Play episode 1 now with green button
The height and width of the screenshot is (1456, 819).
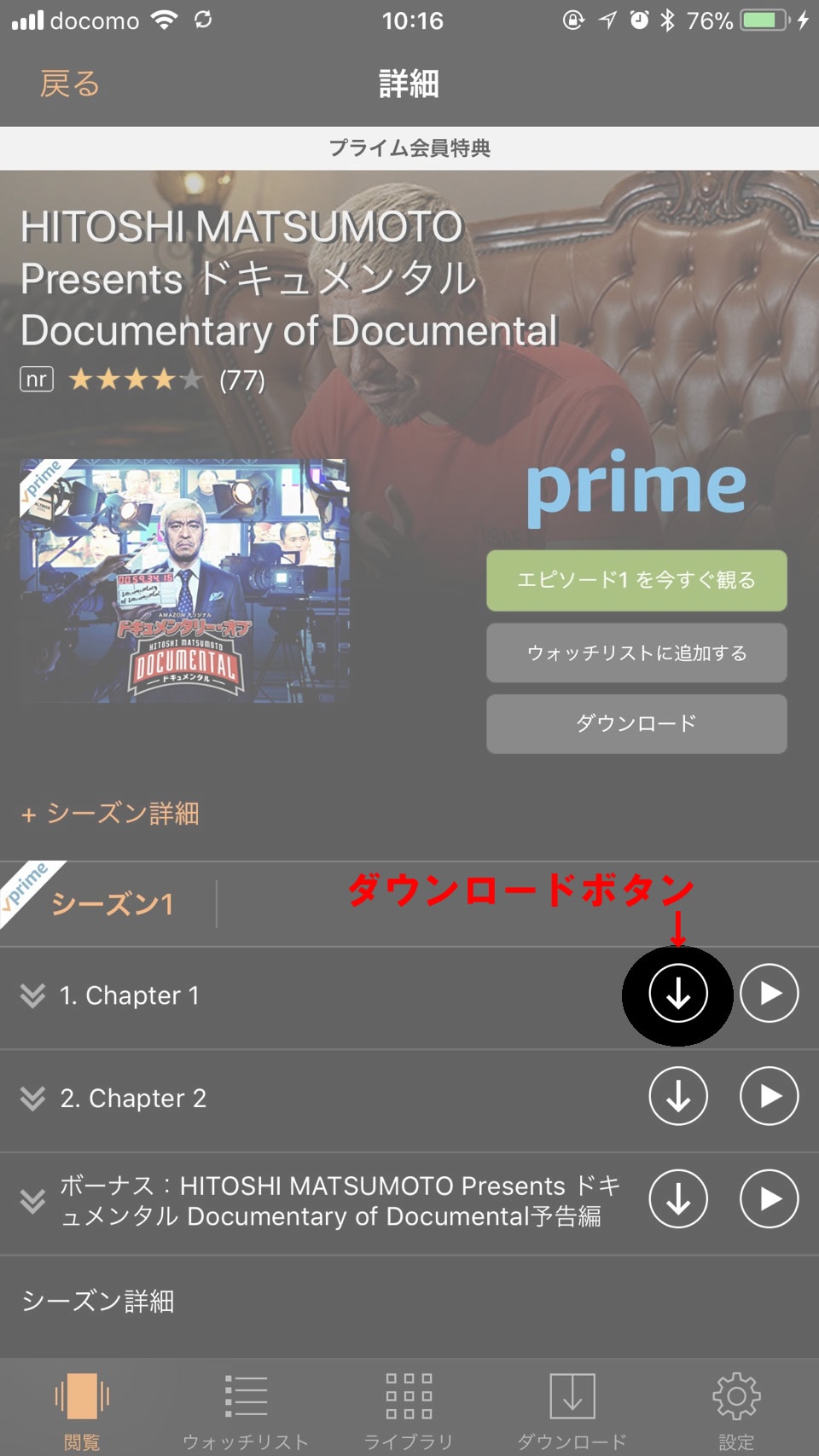(636, 580)
